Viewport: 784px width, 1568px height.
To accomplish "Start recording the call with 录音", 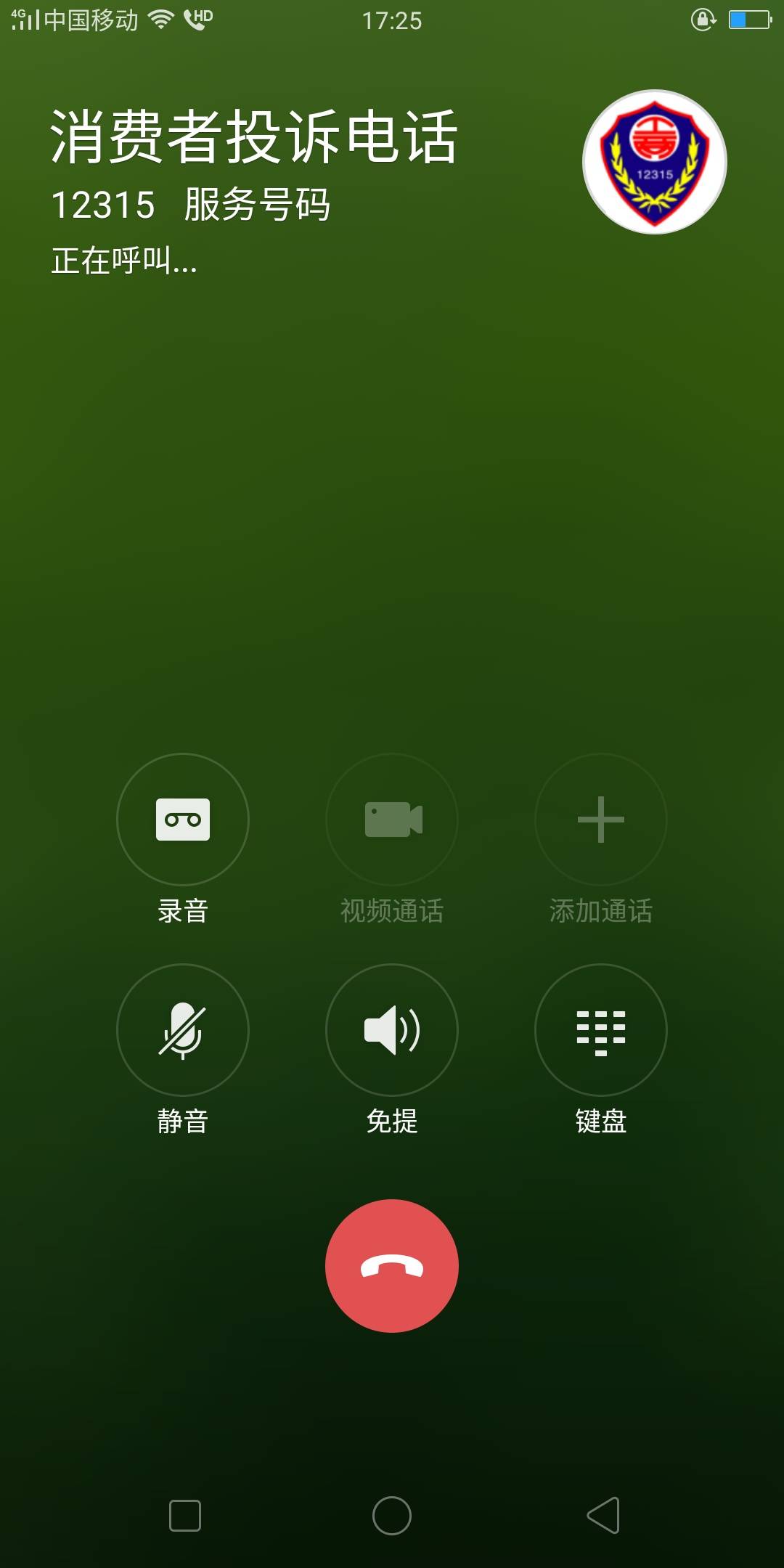I will coord(183,820).
